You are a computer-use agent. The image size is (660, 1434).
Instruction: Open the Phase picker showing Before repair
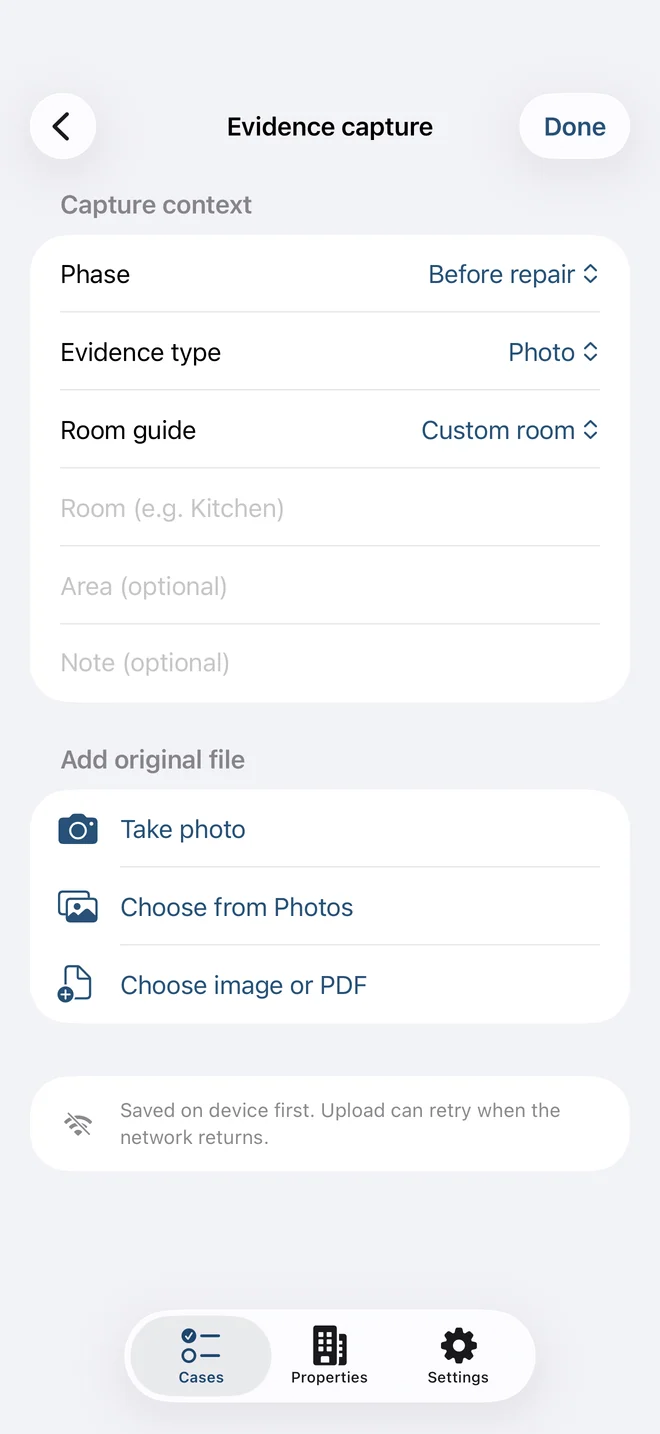(x=513, y=274)
